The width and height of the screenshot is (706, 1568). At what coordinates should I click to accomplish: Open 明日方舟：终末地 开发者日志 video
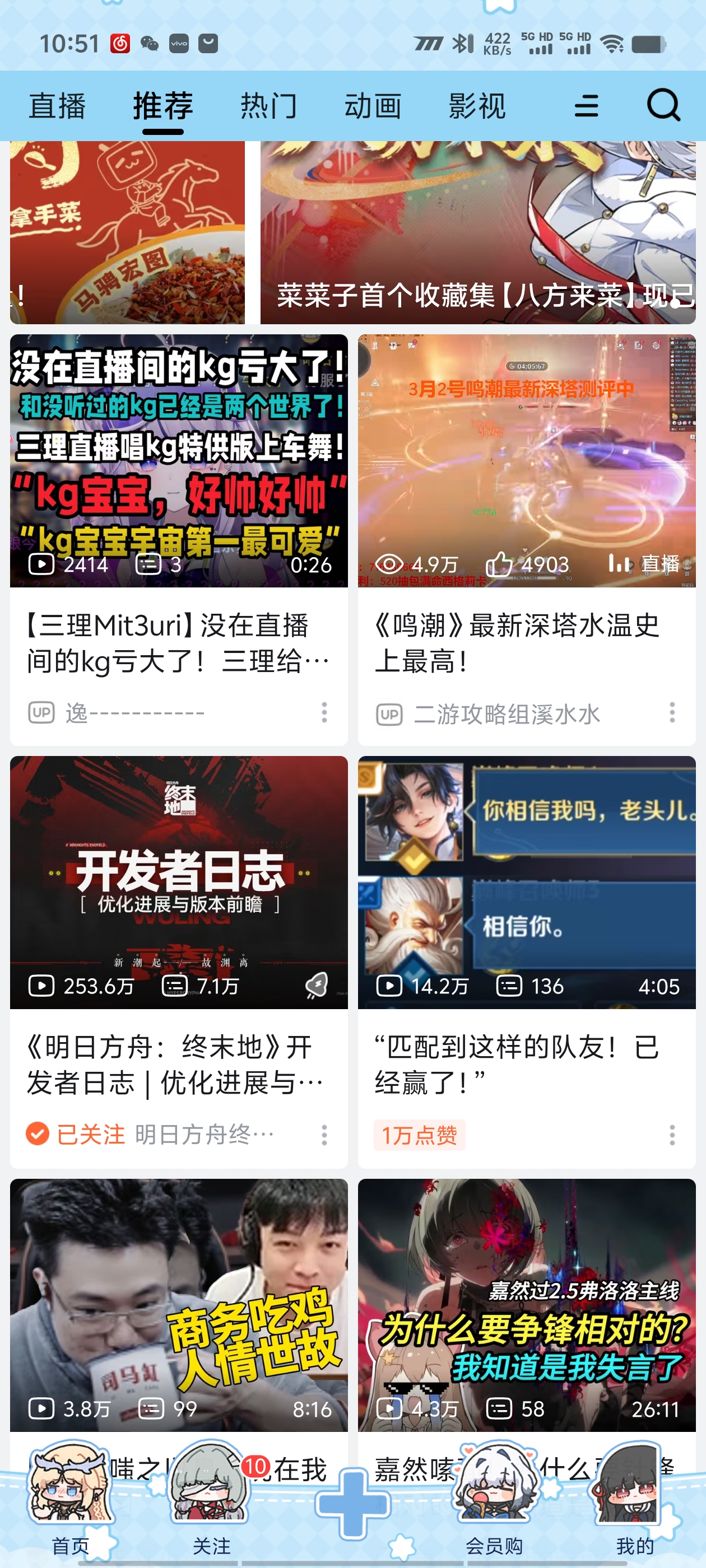coord(179,882)
